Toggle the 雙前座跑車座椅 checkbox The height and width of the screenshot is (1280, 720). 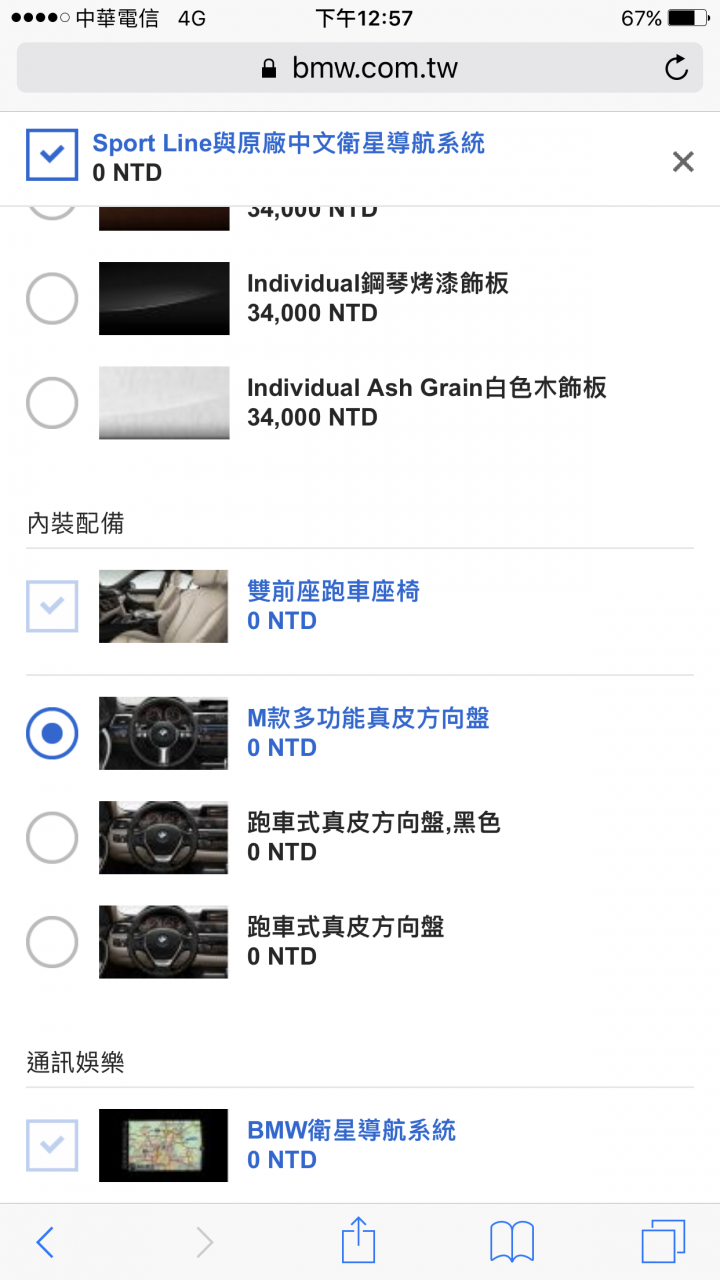[52, 606]
